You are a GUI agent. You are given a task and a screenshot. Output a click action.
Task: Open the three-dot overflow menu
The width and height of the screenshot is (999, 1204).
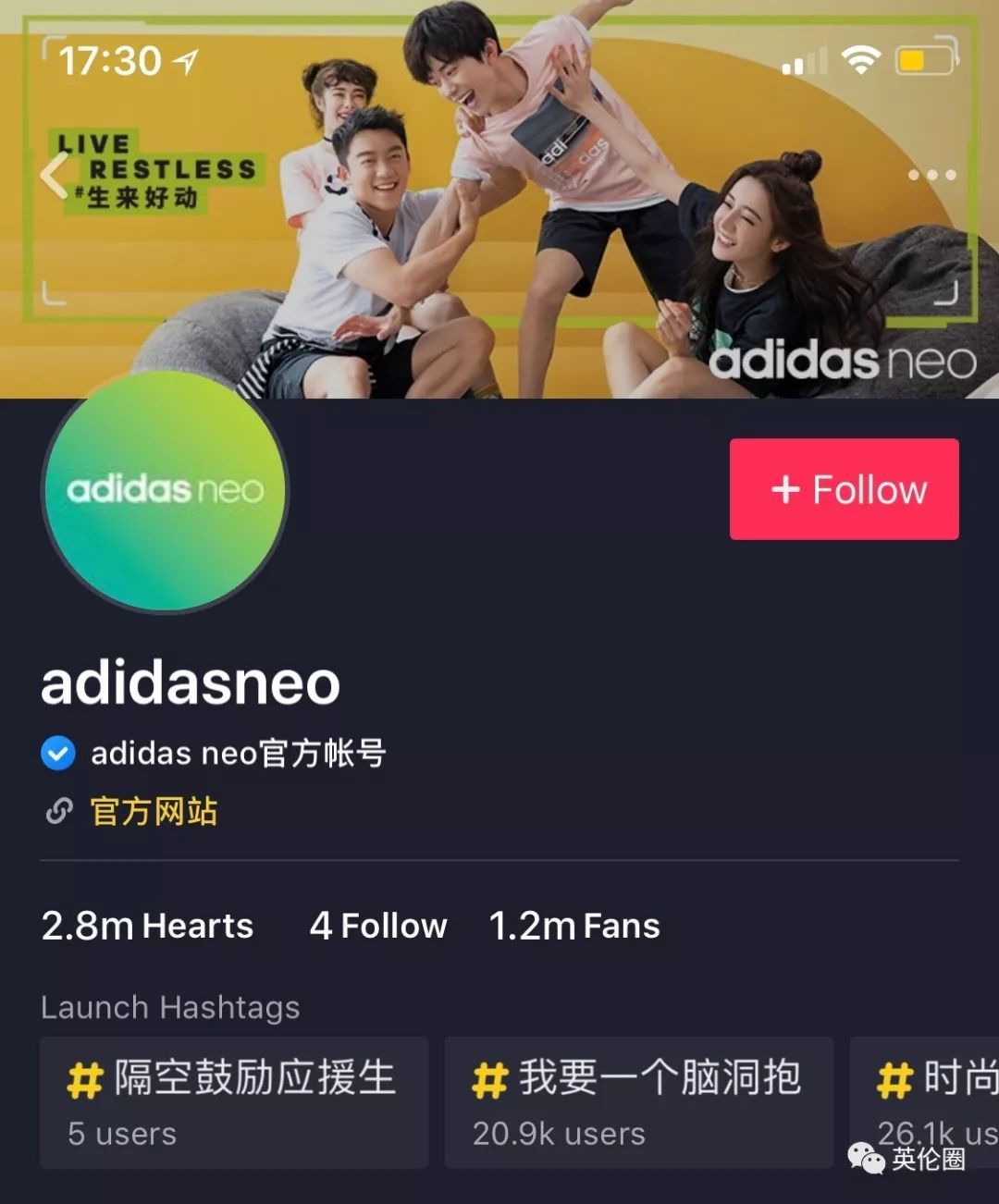point(931,175)
